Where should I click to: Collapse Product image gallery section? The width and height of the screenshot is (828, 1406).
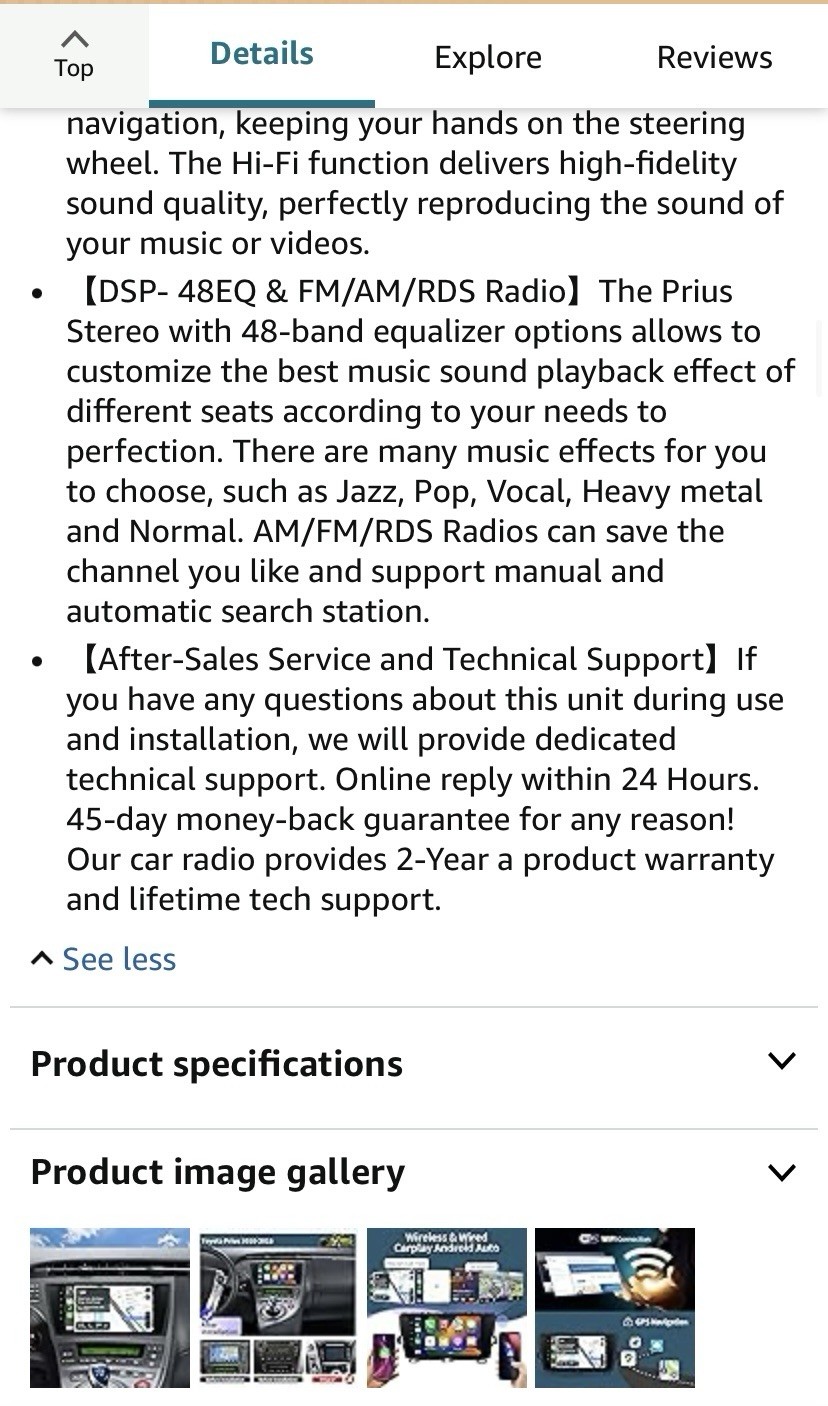click(x=413, y=1172)
